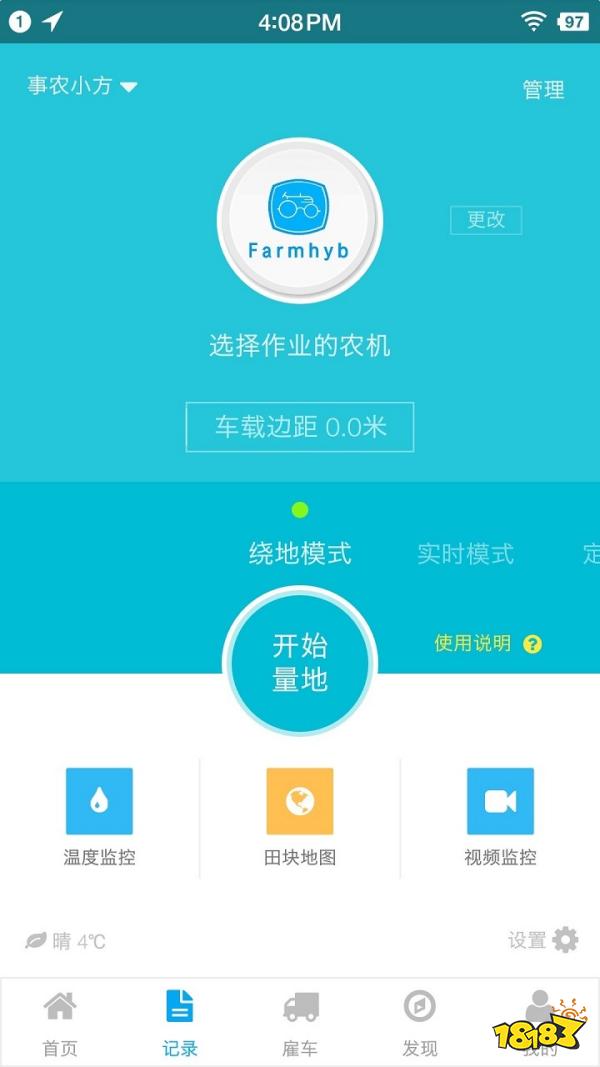Viewport: 600px width, 1067px height.
Task: Open 温度监控
Action: (99, 815)
